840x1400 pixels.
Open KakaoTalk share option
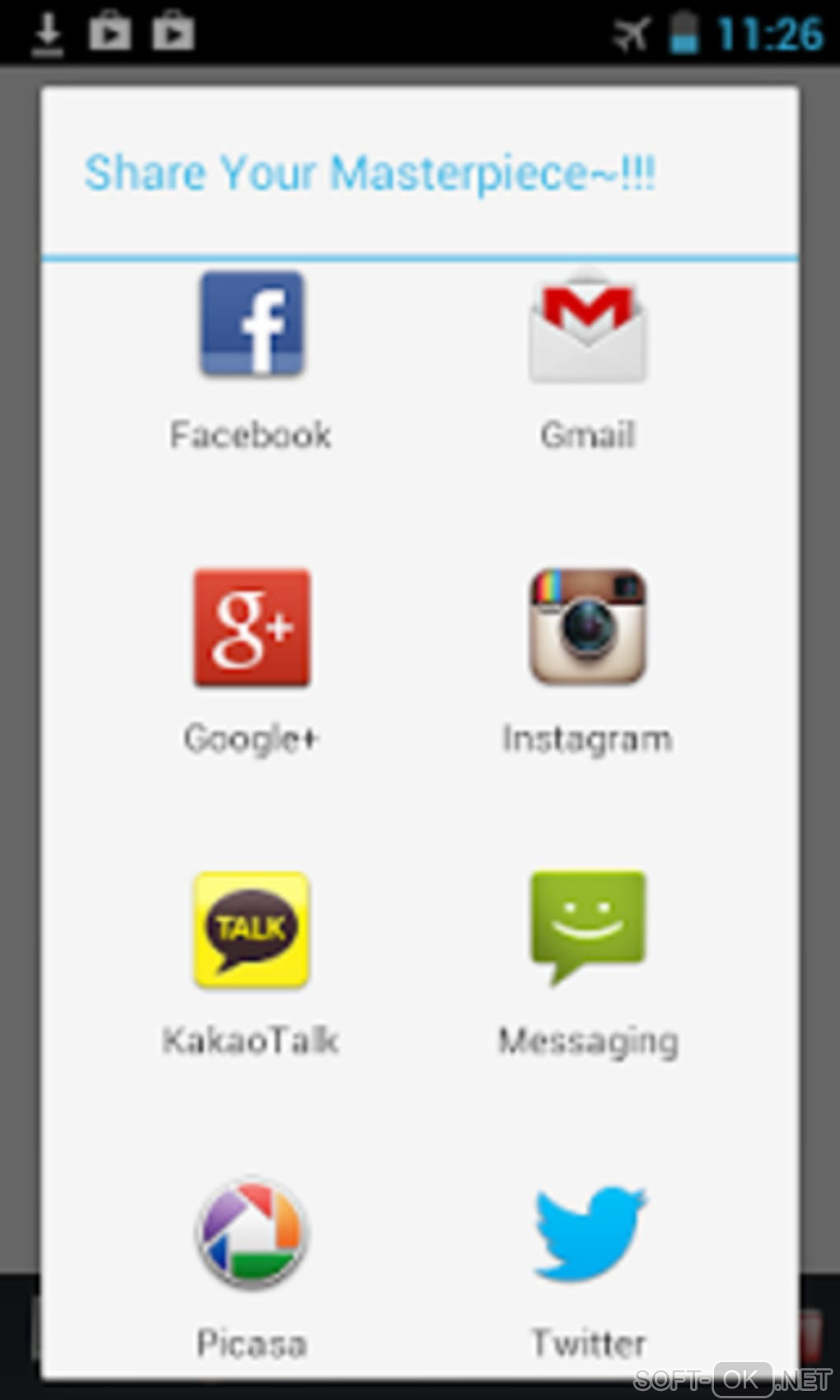(x=252, y=931)
